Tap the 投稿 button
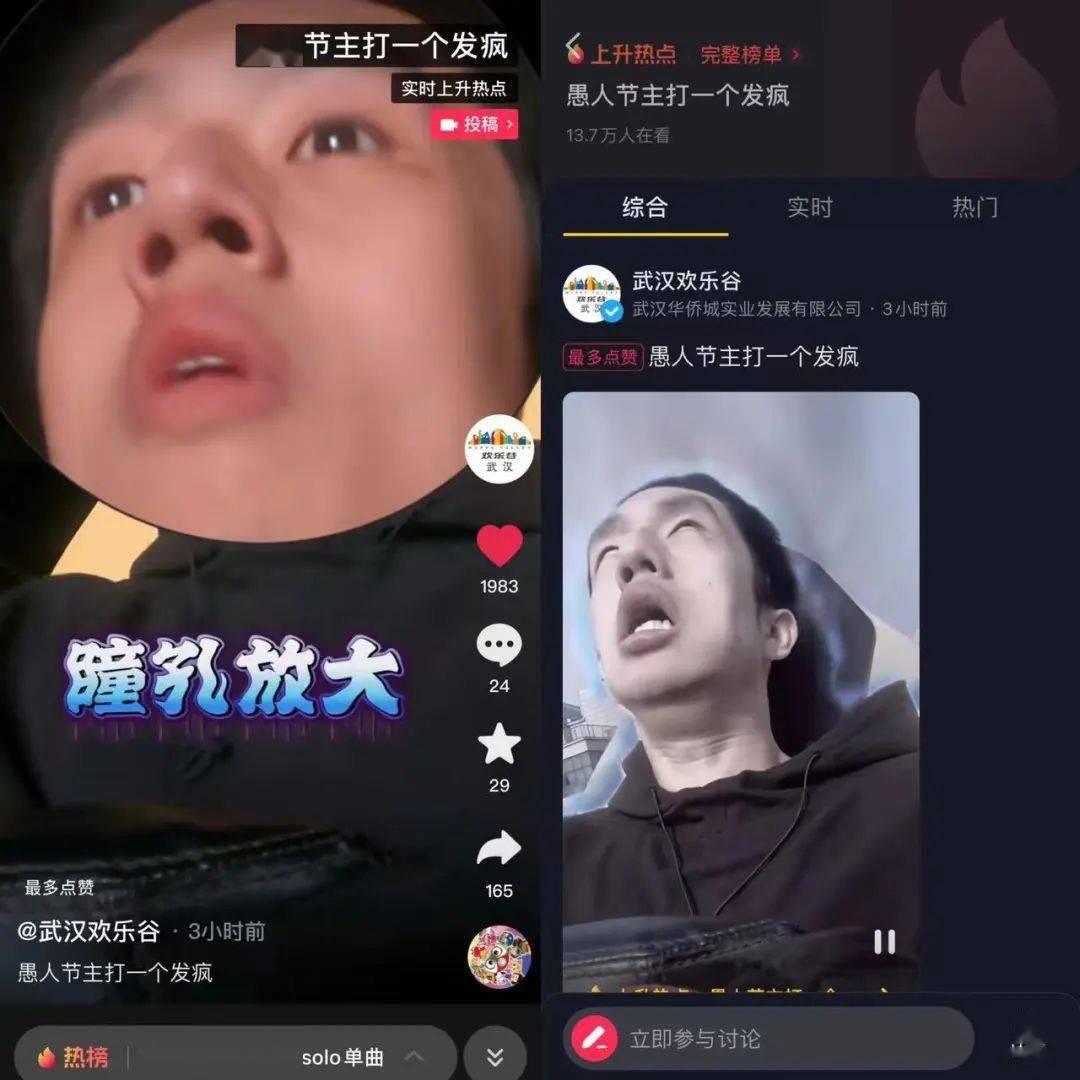The height and width of the screenshot is (1080, 1080). click(x=475, y=124)
